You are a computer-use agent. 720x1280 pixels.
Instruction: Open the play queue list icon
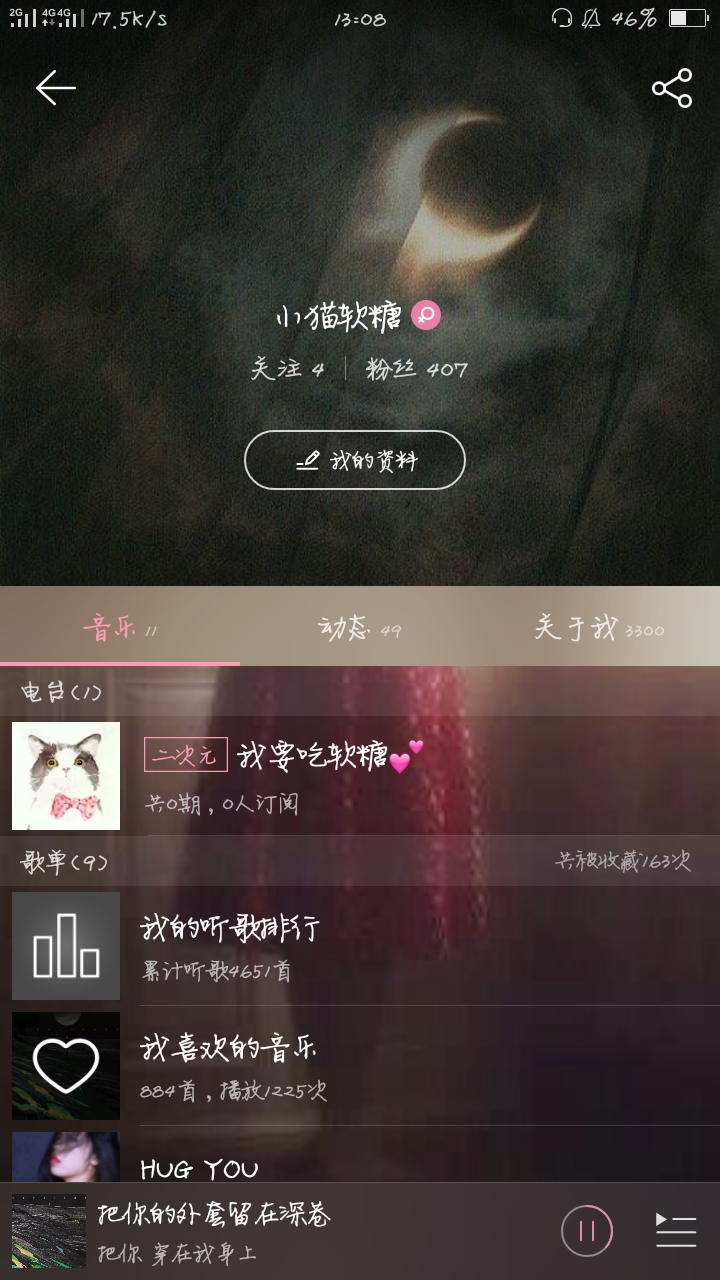click(x=676, y=1231)
